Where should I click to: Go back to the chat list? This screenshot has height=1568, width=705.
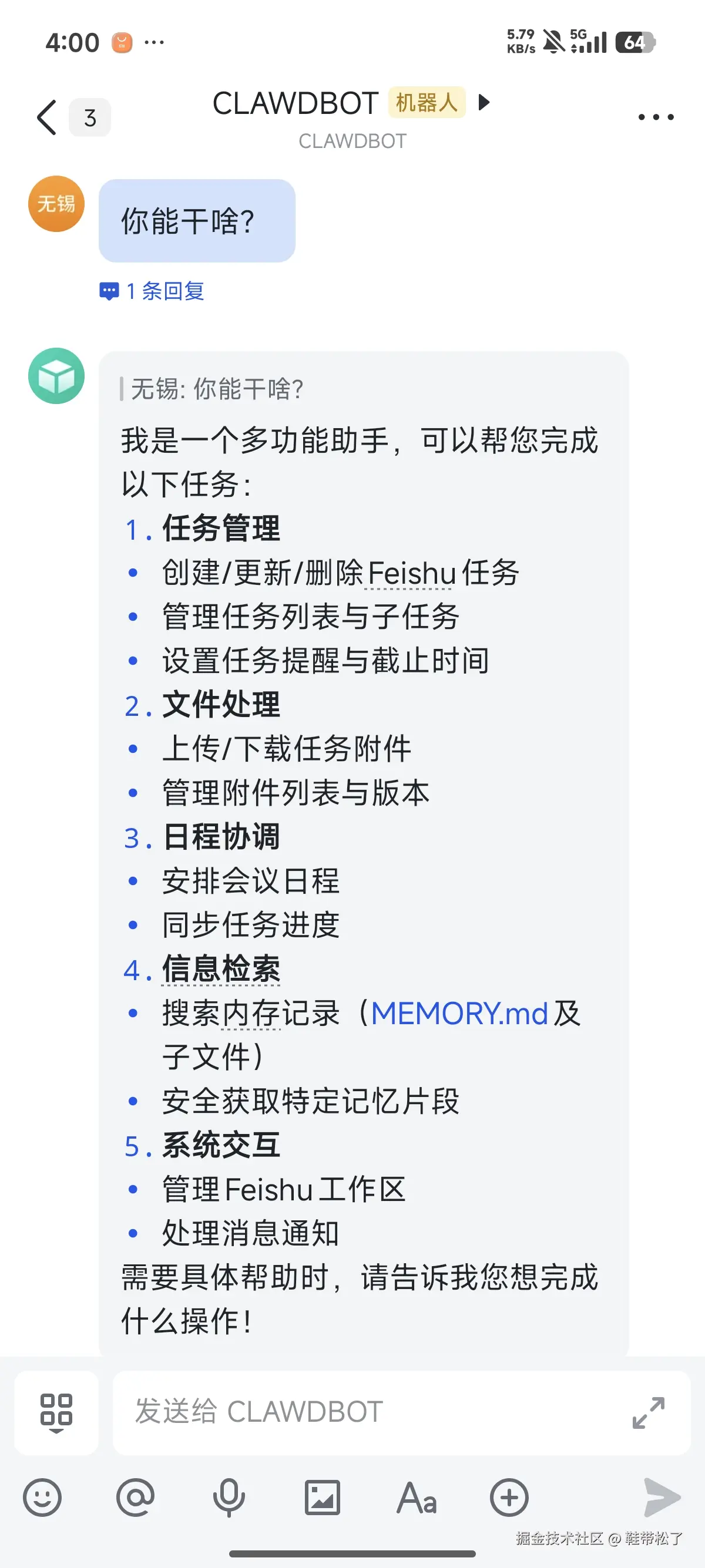click(48, 117)
